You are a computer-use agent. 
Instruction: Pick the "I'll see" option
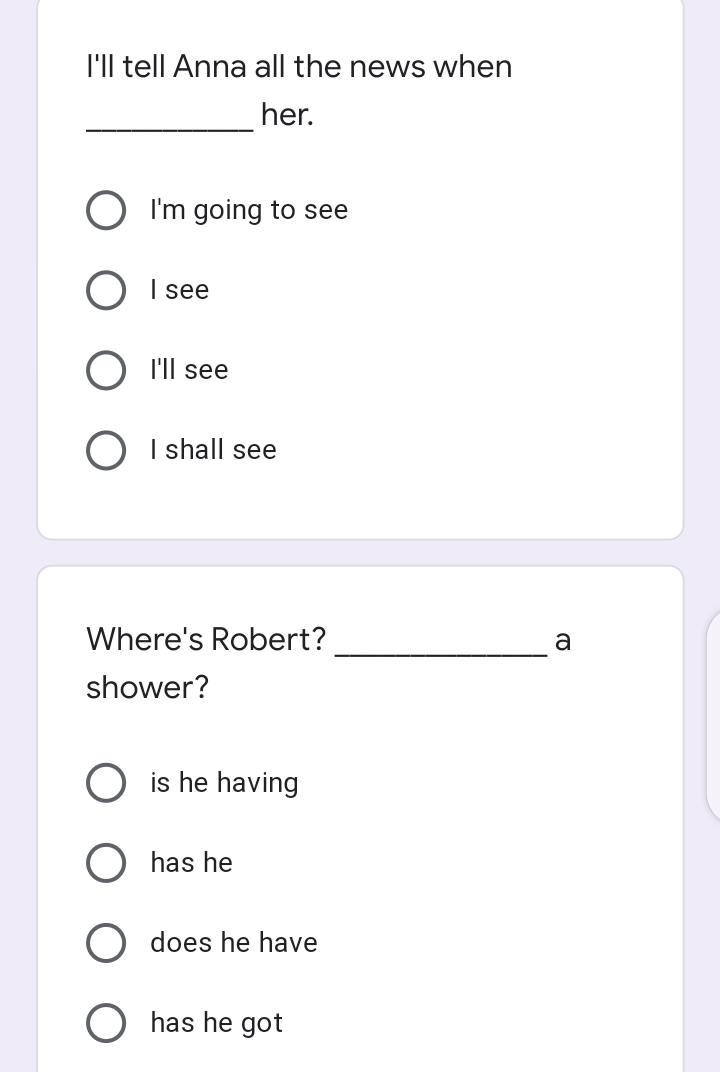(x=106, y=371)
